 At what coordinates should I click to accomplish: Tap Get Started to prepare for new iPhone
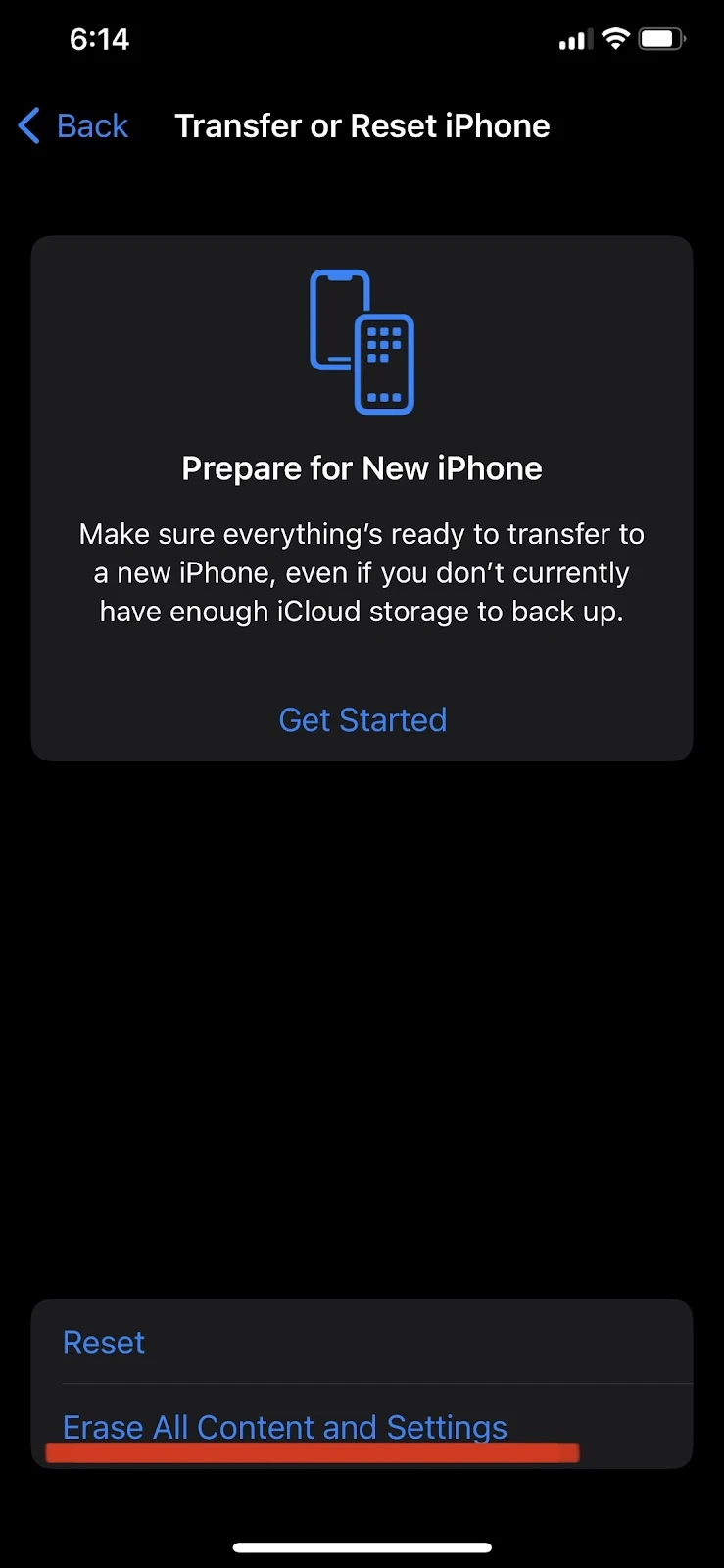pos(362,720)
